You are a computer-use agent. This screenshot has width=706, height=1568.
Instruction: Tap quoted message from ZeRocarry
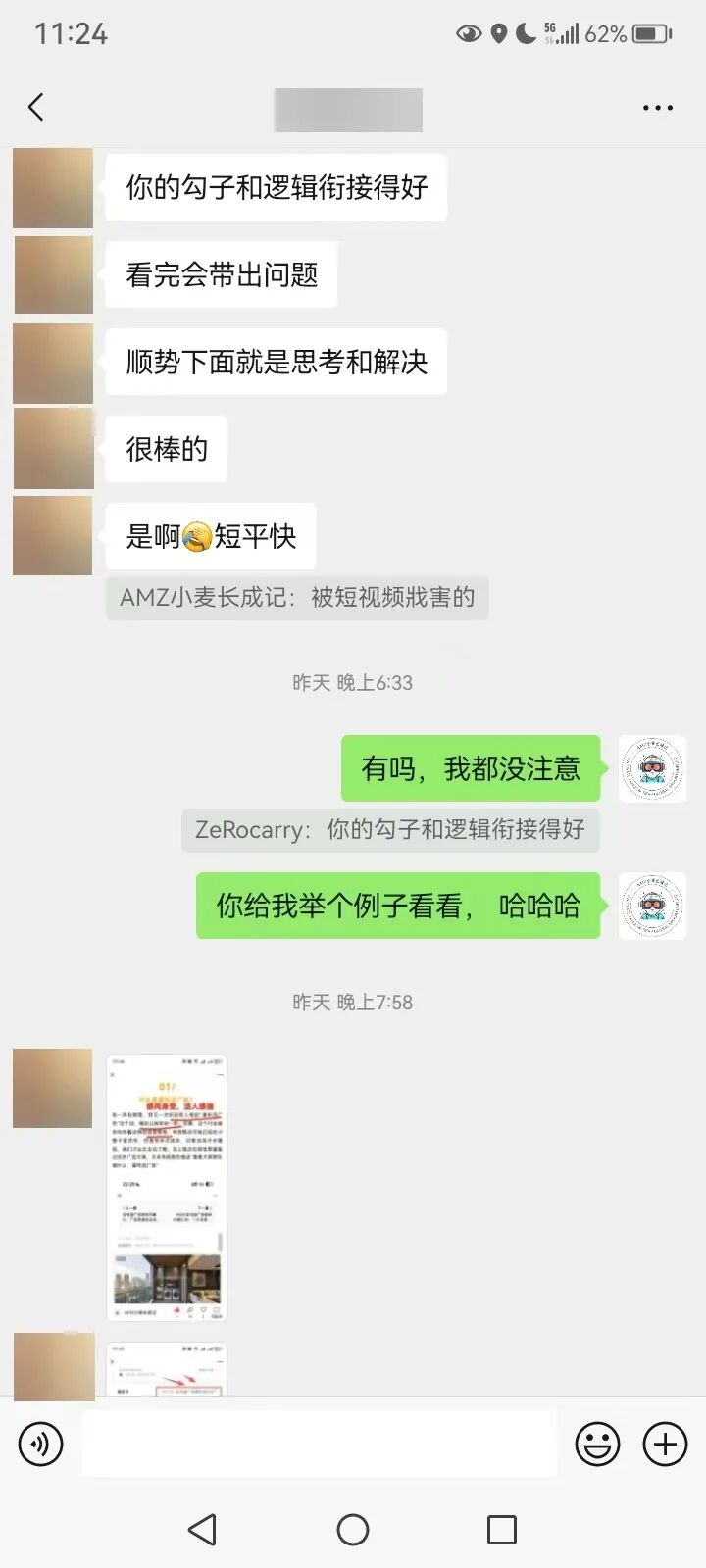[390, 829]
